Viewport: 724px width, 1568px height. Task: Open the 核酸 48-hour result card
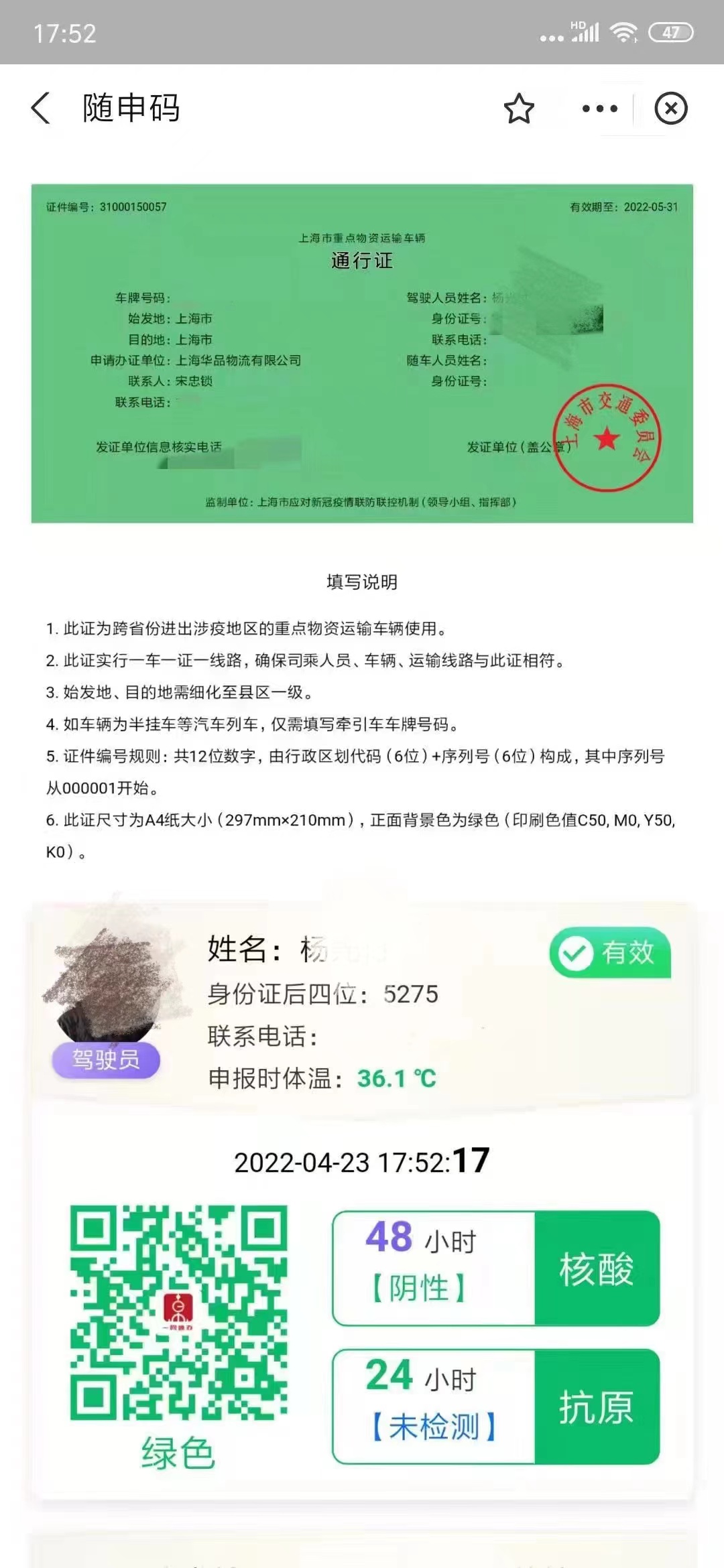(496, 1268)
